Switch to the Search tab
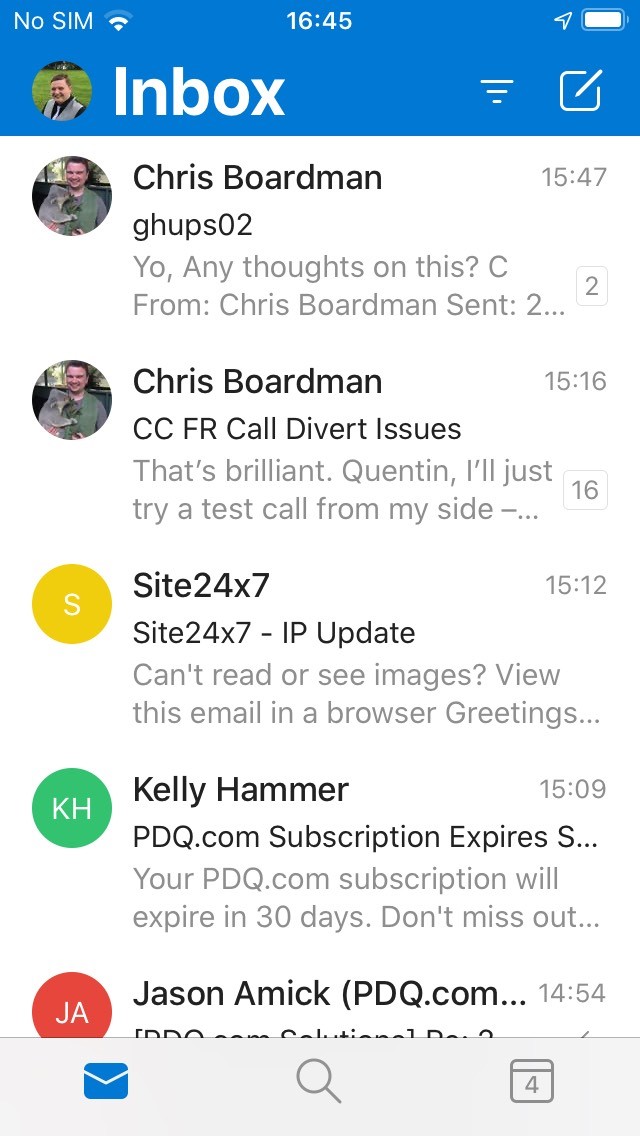The image size is (640, 1136). (x=319, y=1083)
